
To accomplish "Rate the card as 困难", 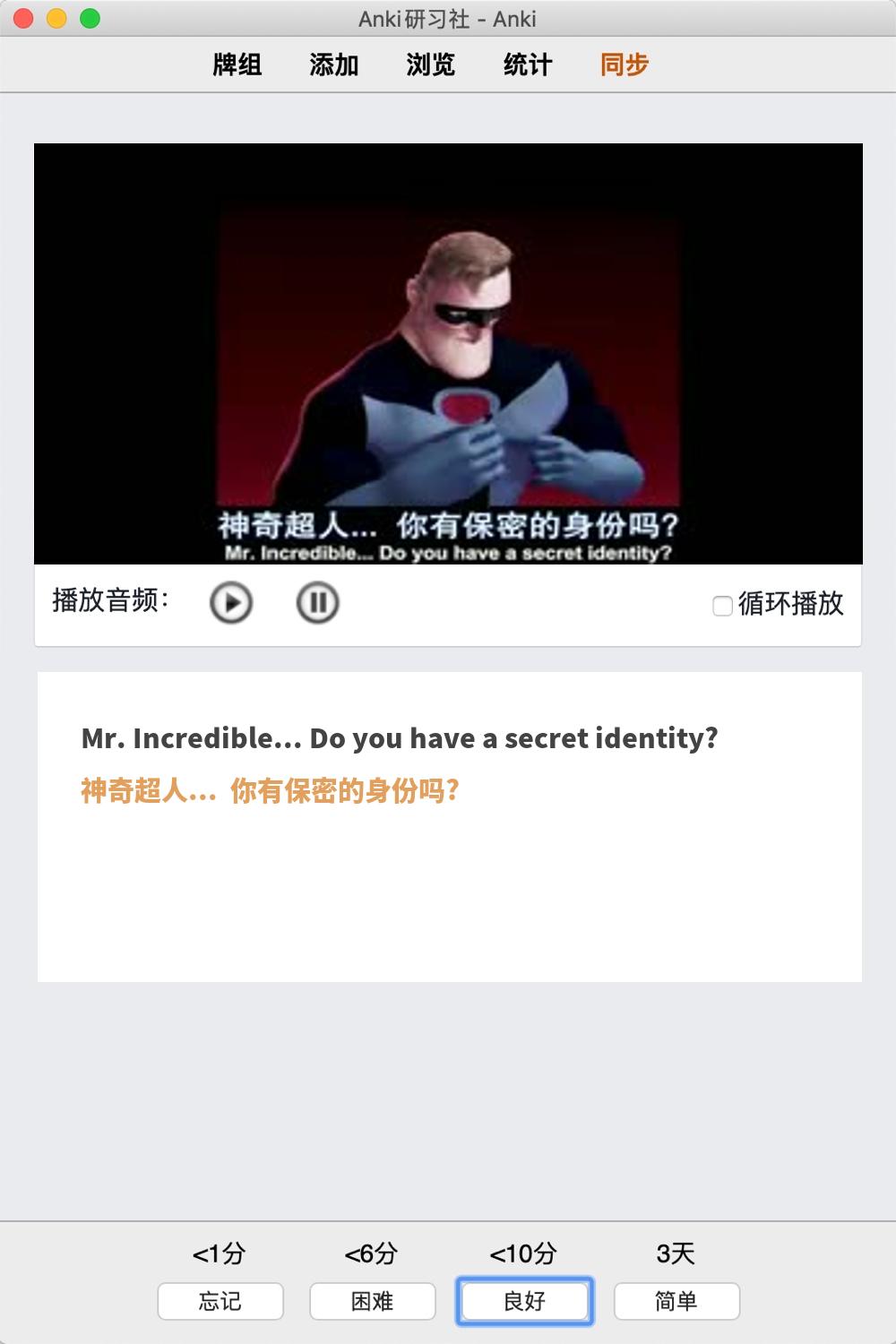I will pyautogui.click(x=373, y=1301).
